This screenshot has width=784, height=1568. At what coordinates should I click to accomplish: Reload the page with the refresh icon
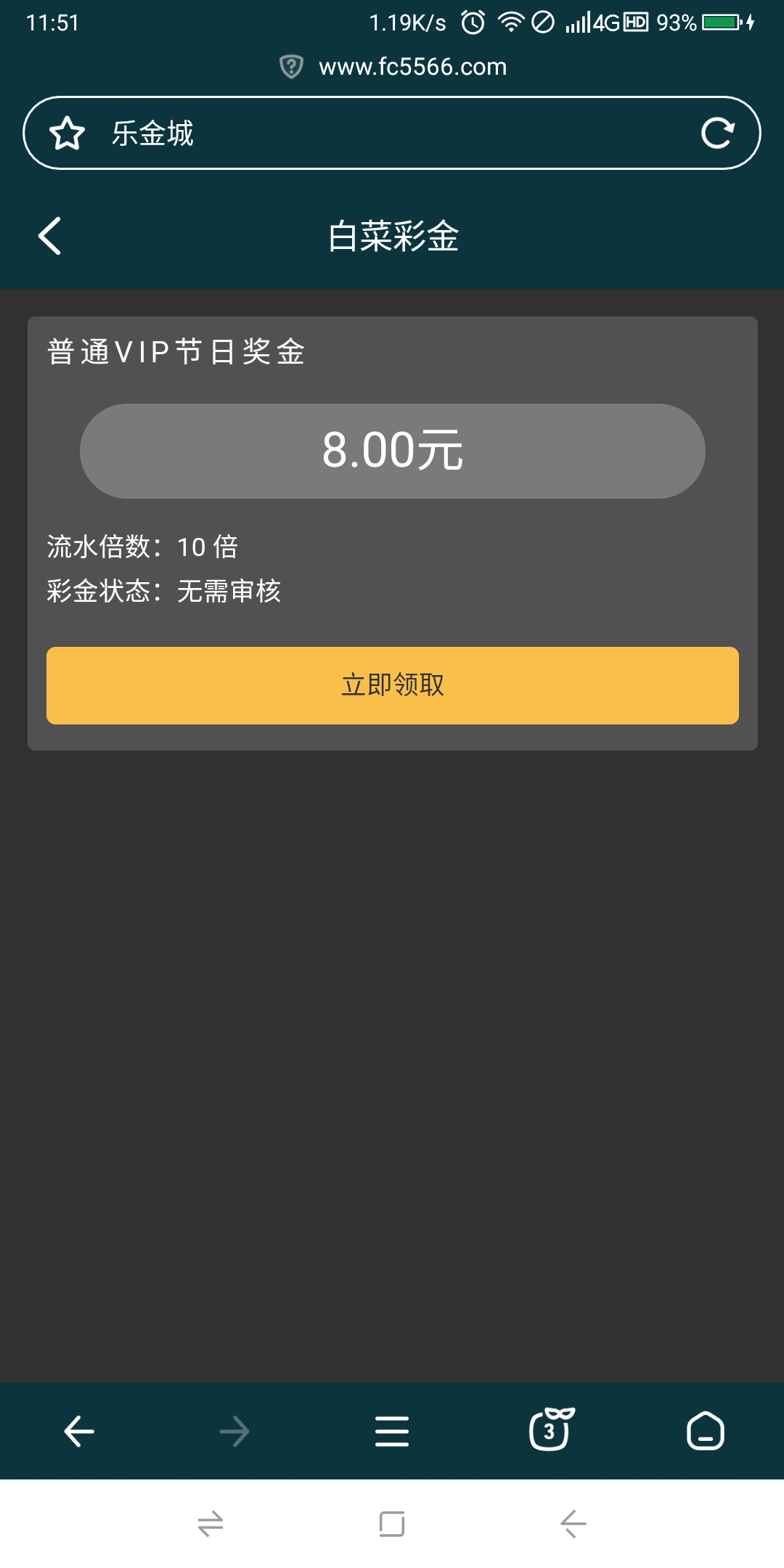point(717,133)
